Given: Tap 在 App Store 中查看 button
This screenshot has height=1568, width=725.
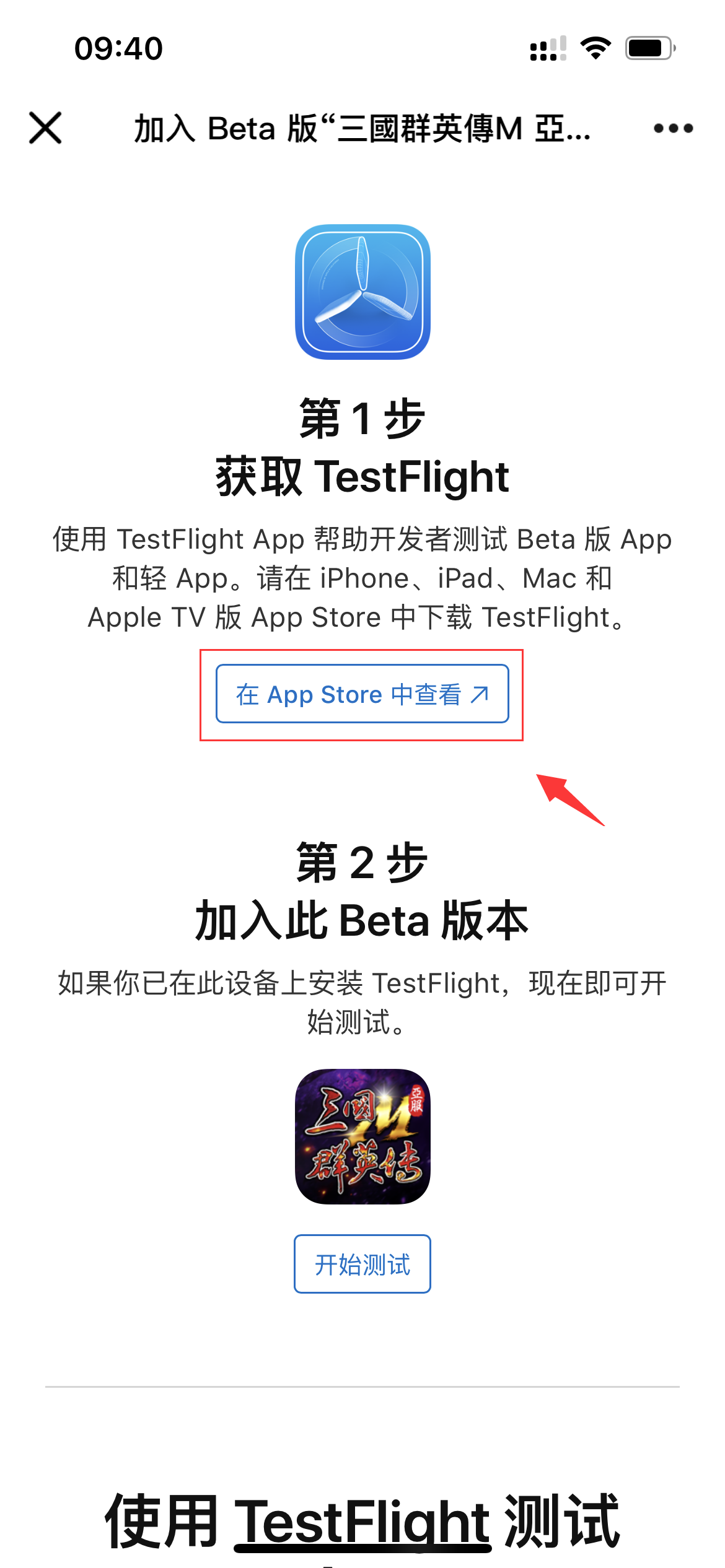Looking at the screenshot, I should (x=362, y=694).
